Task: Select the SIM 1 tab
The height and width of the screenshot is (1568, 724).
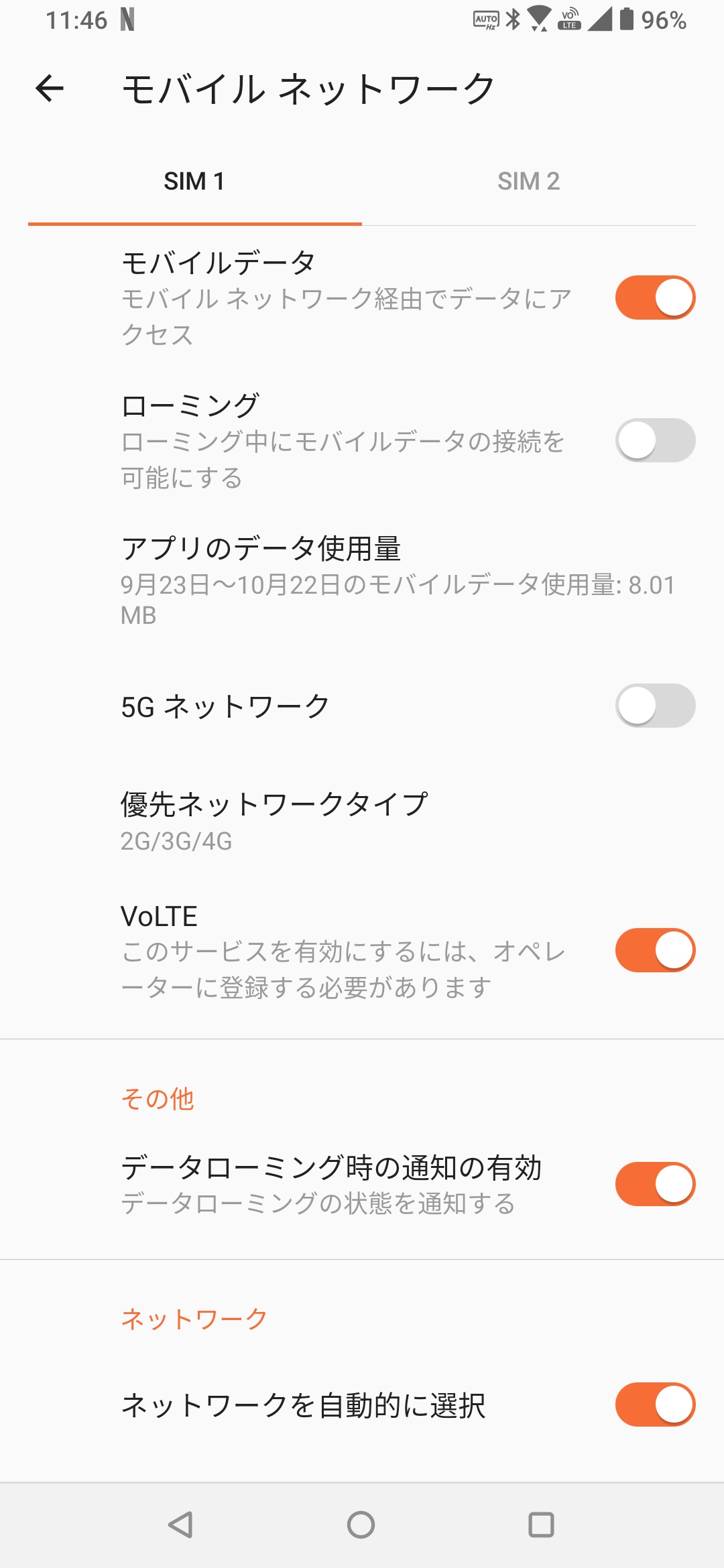Action: click(194, 182)
